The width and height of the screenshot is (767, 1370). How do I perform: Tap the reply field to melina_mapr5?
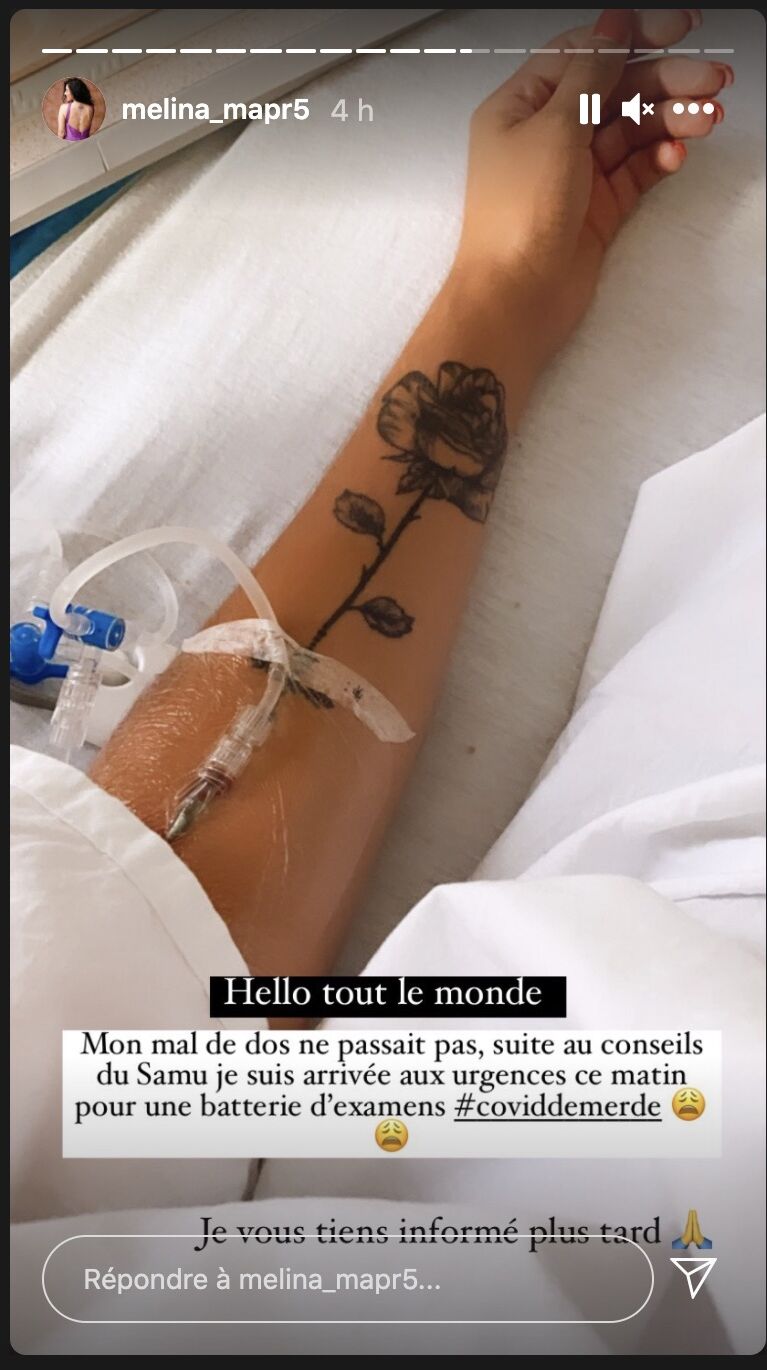pos(348,1279)
